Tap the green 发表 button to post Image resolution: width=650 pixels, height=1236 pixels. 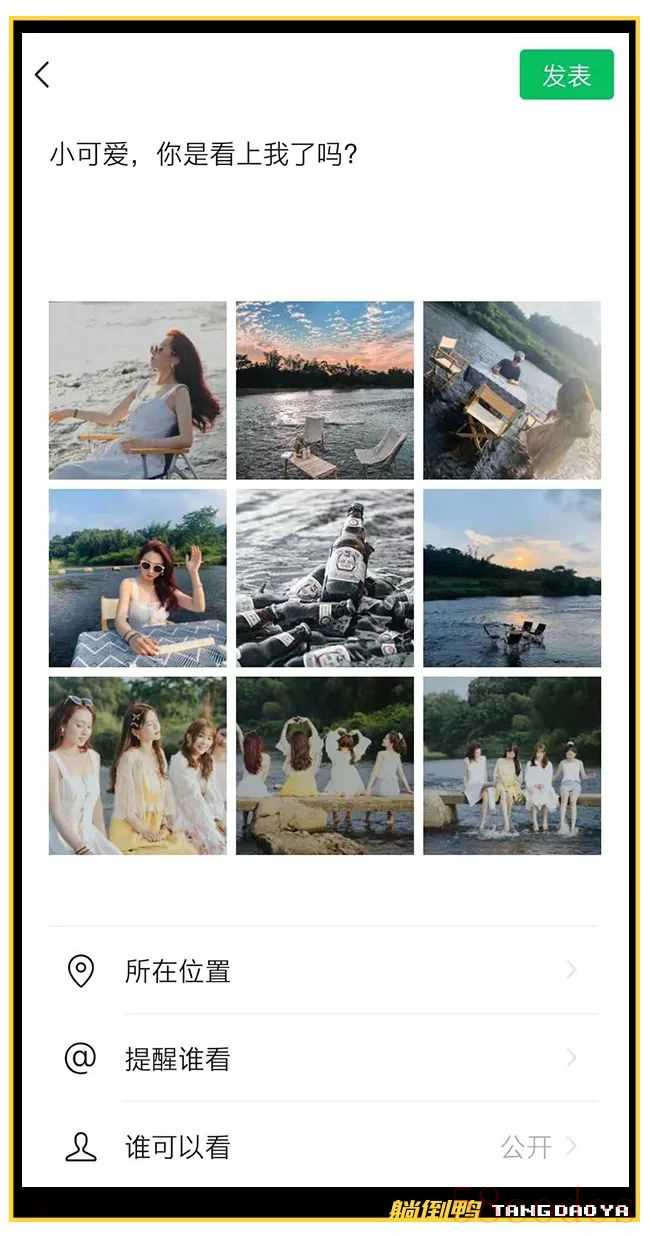[566, 75]
